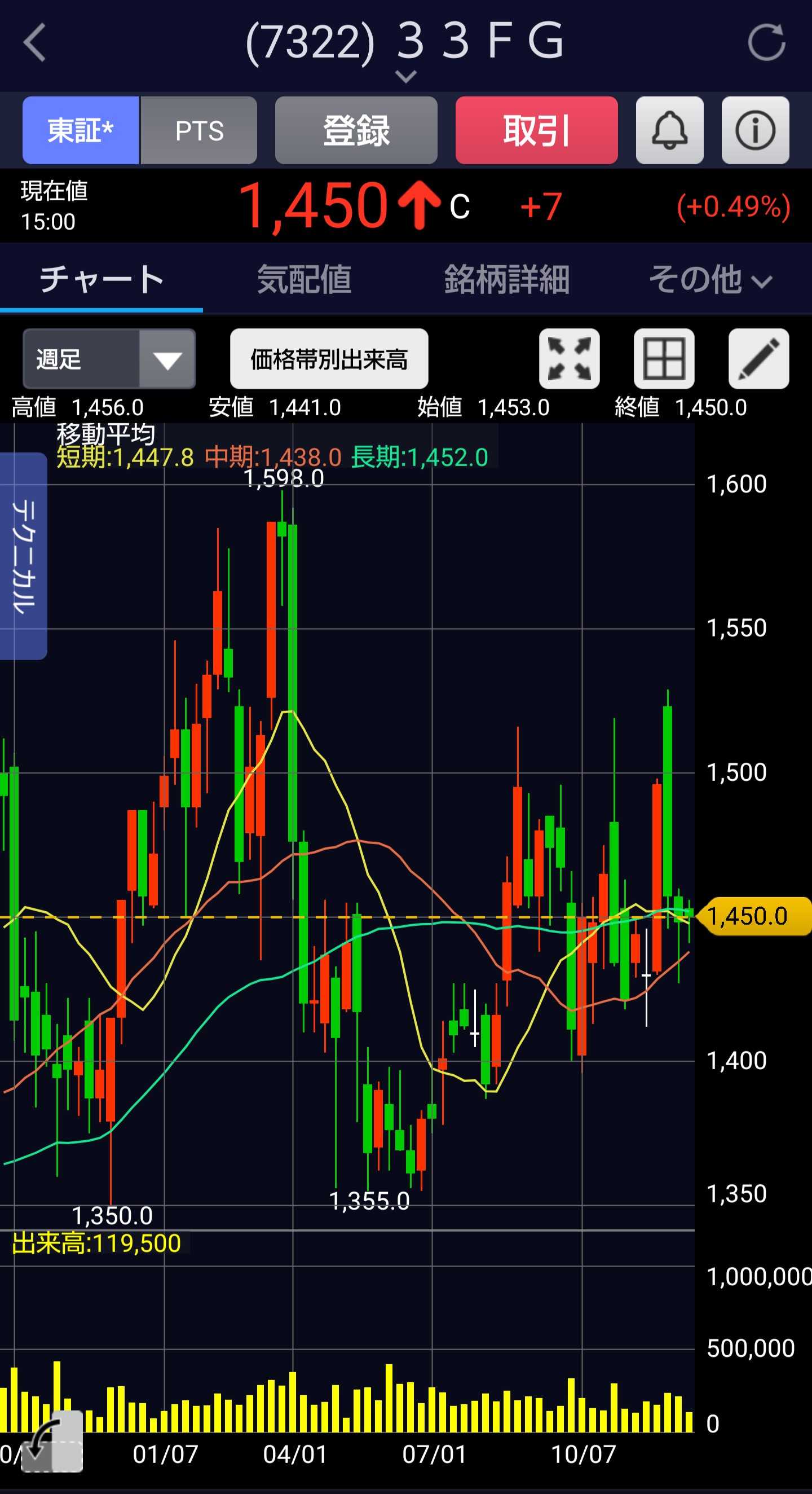Refresh the stock quote
The width and height of the screenshot is (812, 1494).
pyautogui.click(x=766, y=42)
